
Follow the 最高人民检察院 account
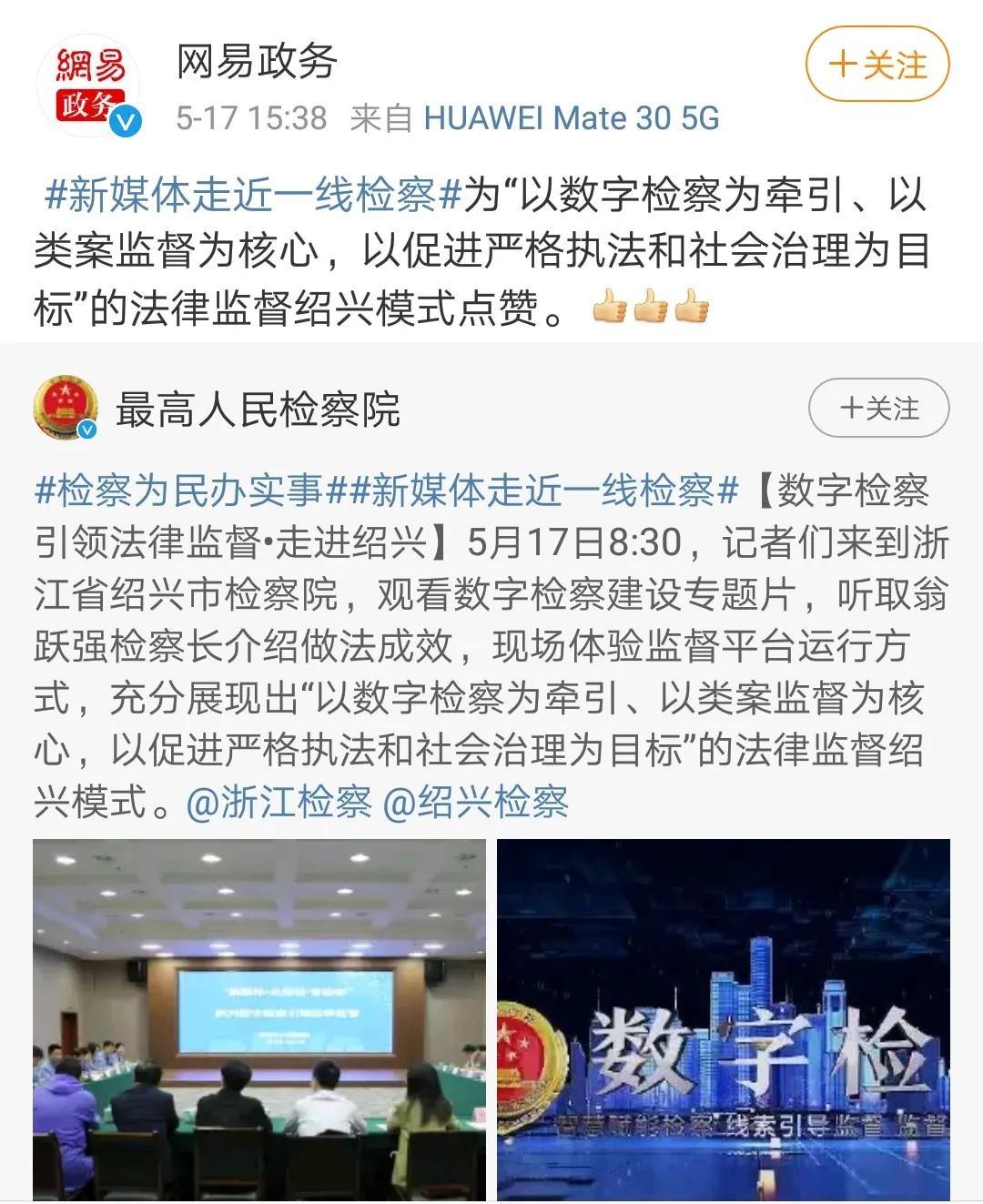point(878,409)
